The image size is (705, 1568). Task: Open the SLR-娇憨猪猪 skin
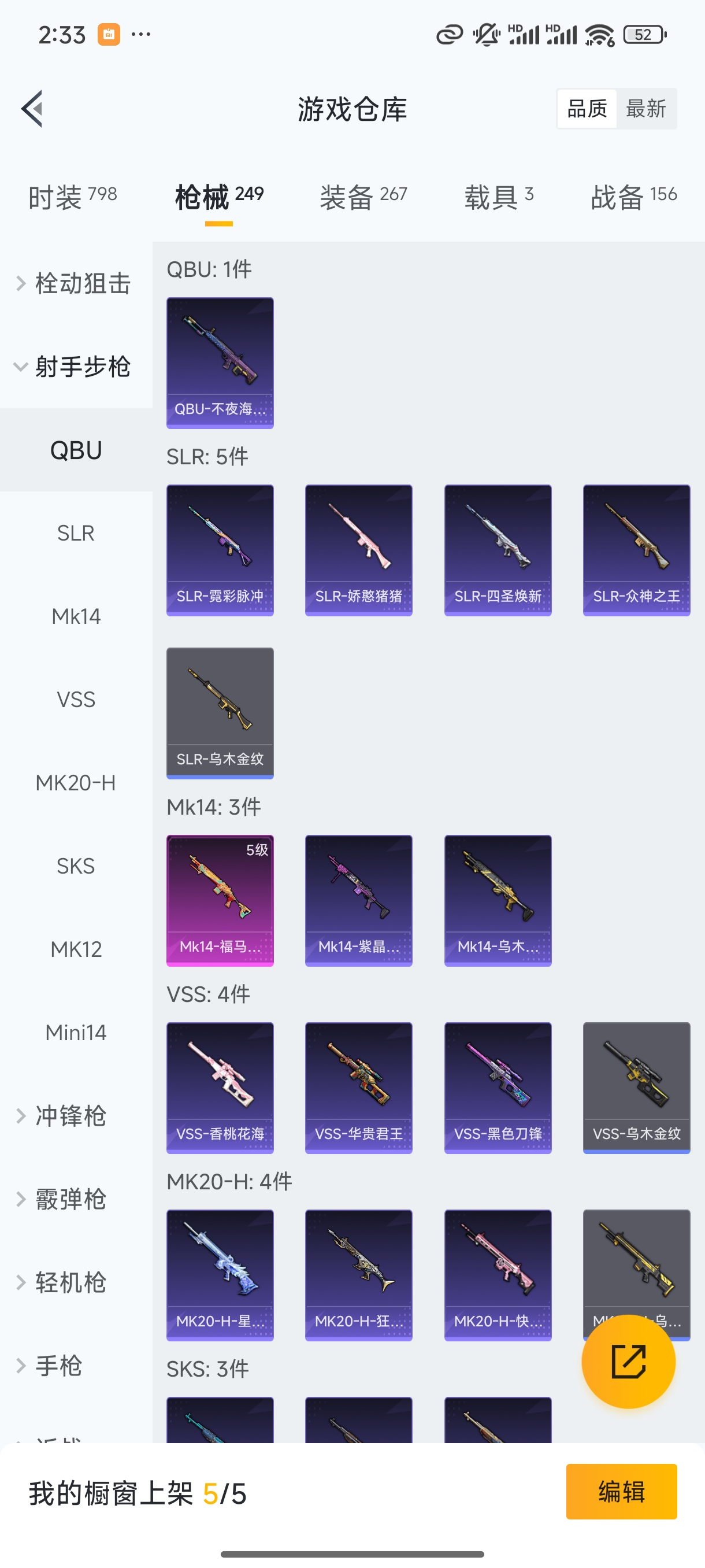(x=359, y=550)
